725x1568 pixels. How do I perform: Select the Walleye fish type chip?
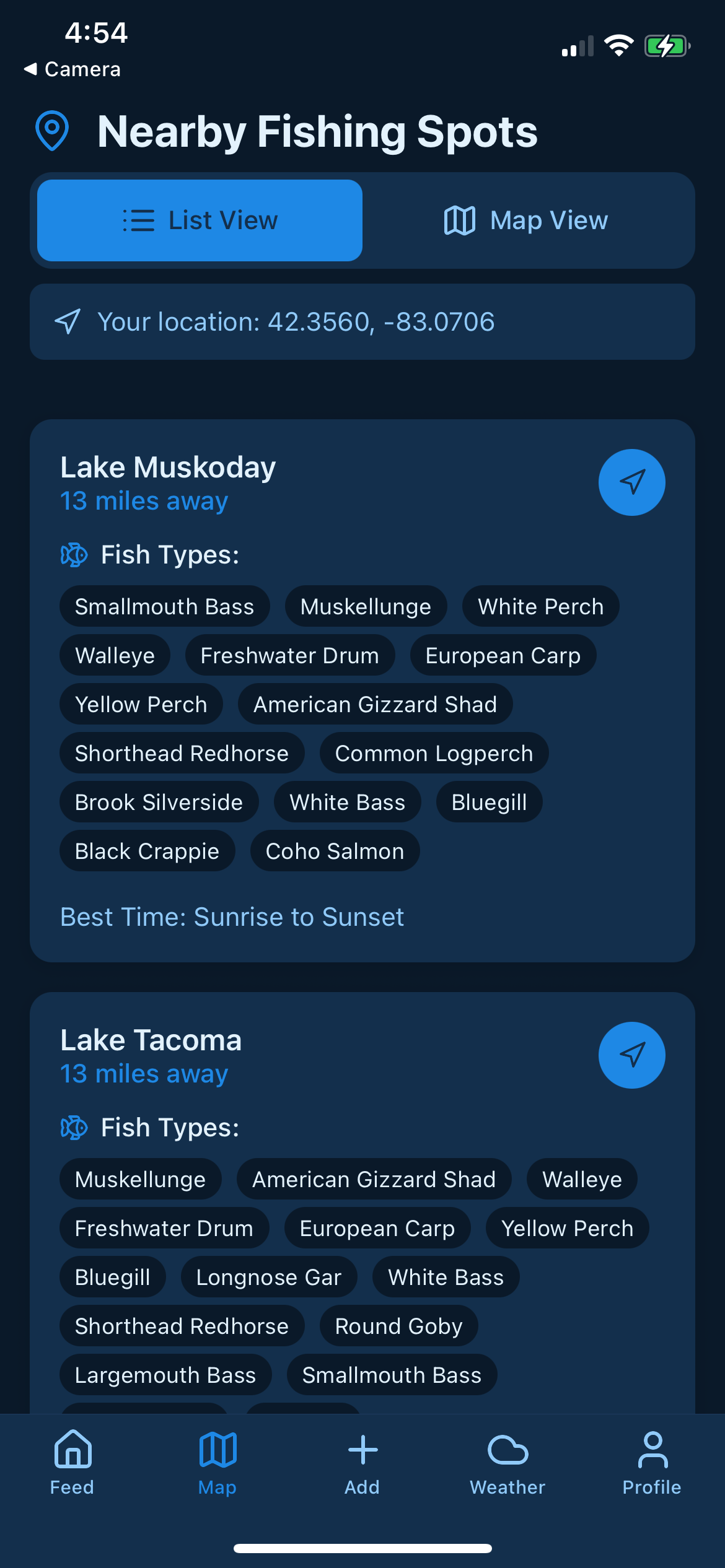(115, 655)
